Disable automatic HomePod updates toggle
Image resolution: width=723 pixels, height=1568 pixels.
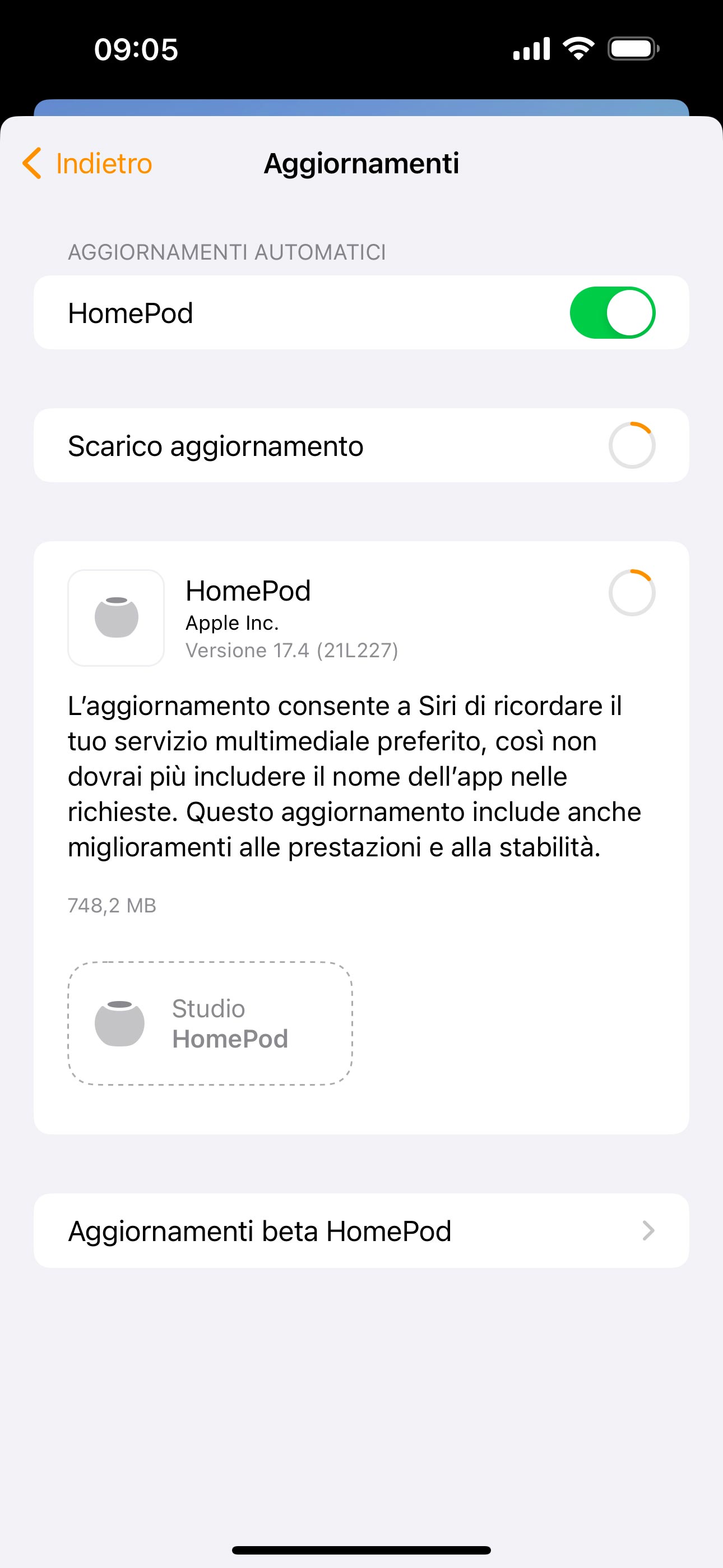tap(611, 313)
